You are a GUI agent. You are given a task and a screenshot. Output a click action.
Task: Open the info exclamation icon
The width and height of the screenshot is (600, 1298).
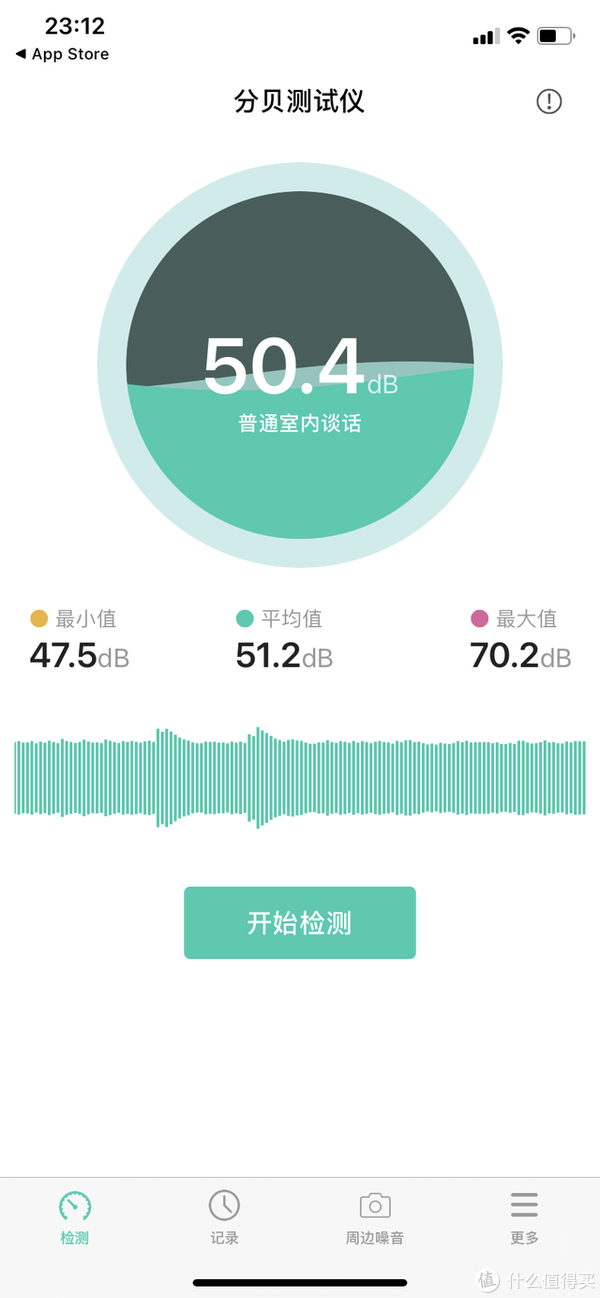(549, 101)
